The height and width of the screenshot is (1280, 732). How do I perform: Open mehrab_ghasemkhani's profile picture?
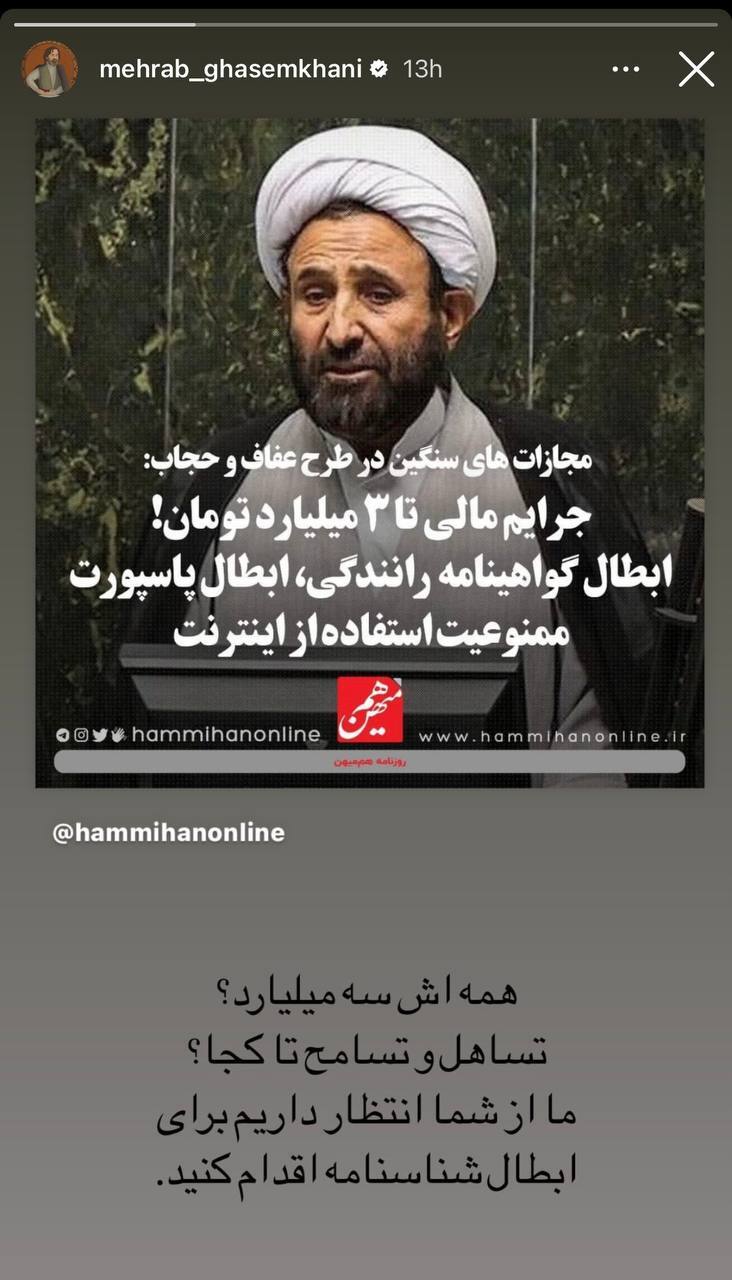click(x=50, y=69)
